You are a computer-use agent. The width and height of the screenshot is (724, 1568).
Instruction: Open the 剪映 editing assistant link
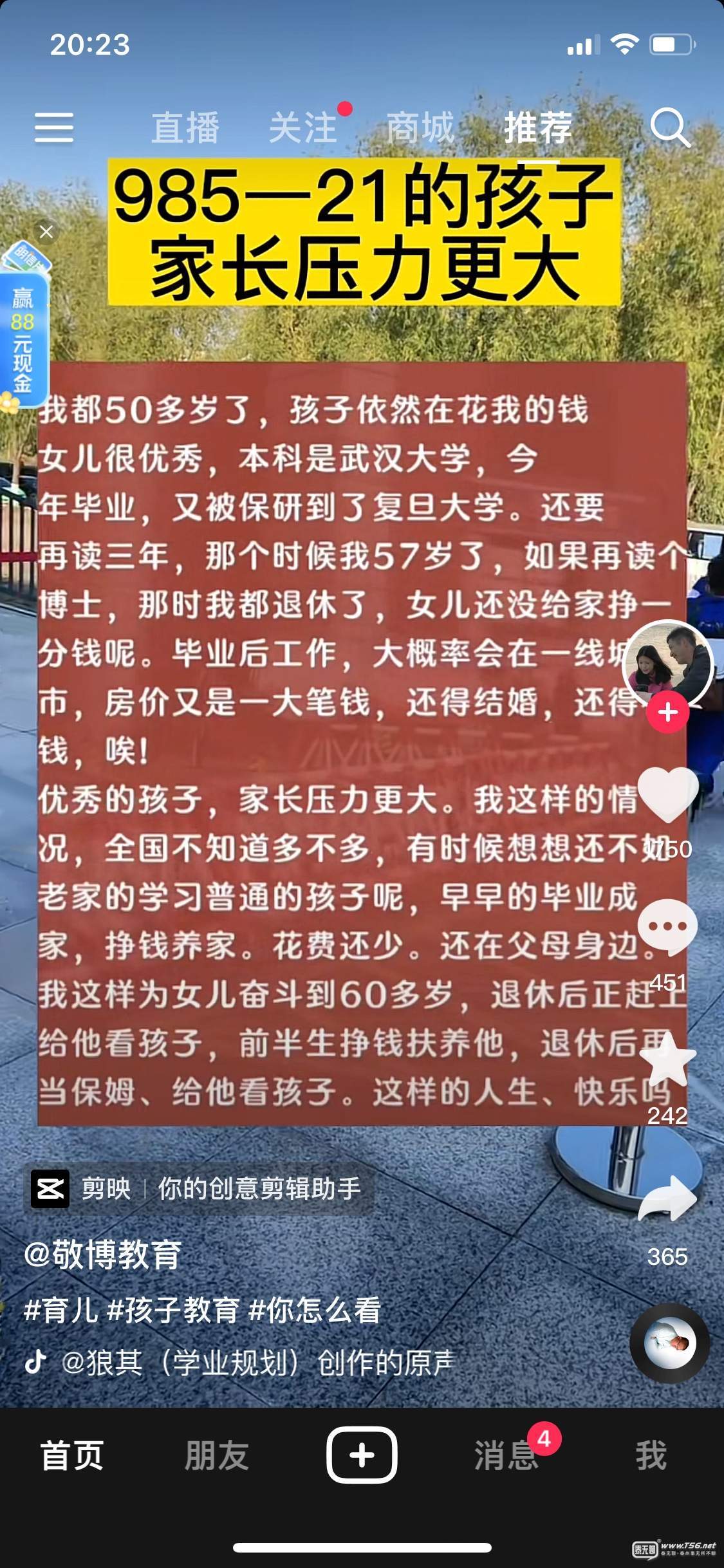tap(197, 1189)
